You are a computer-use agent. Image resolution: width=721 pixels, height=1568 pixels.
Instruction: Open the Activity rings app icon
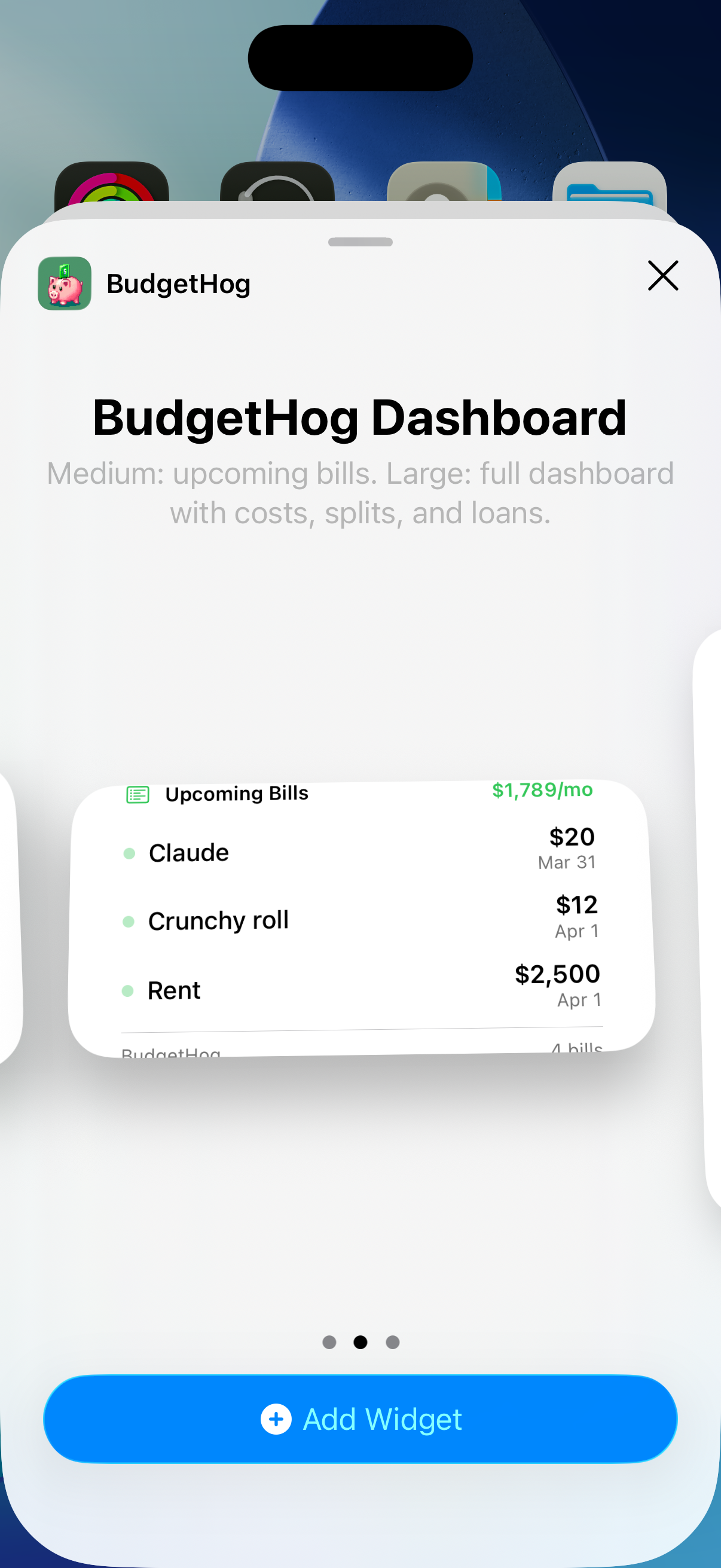[x=111, y=182]
